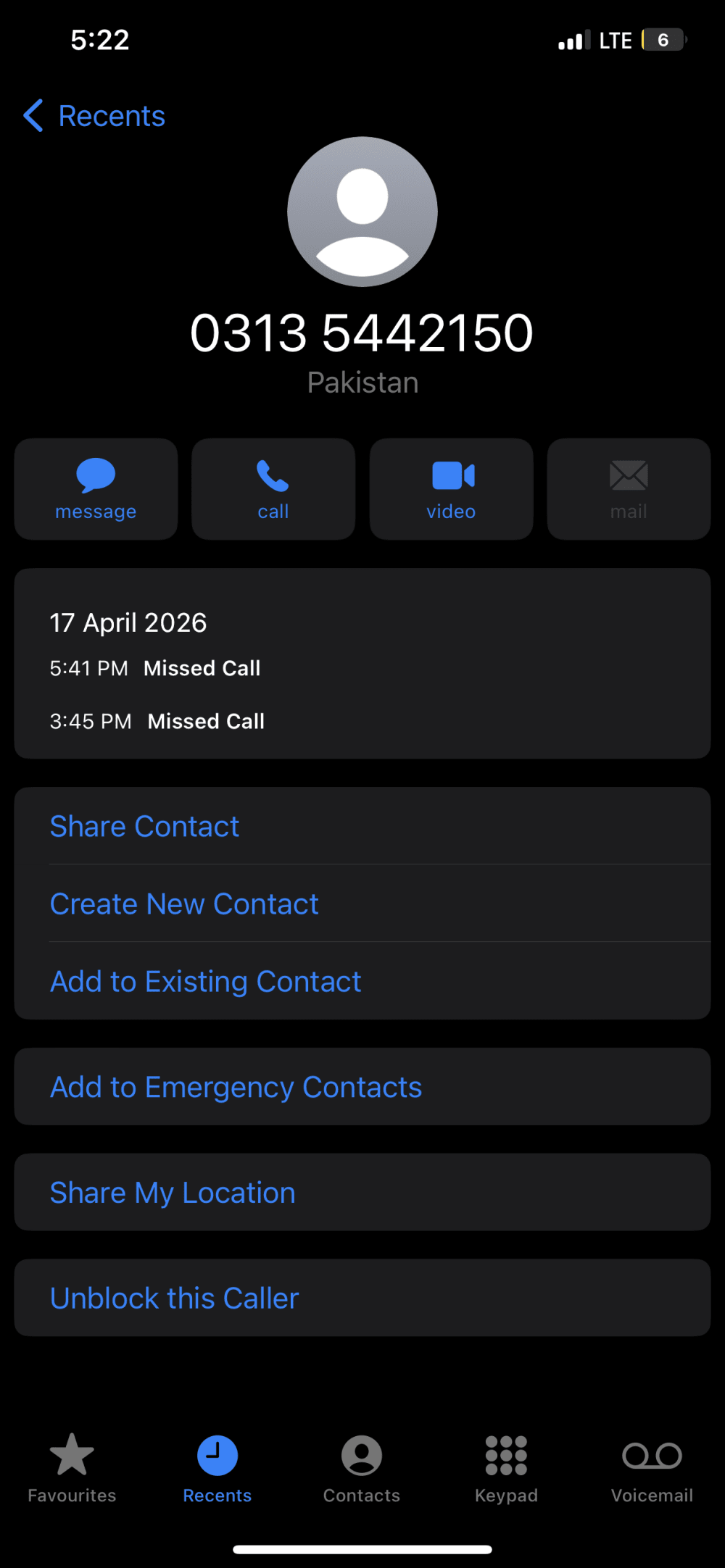
Task: Switch to the Voicemail tab
Action: tap(652, 1467)
